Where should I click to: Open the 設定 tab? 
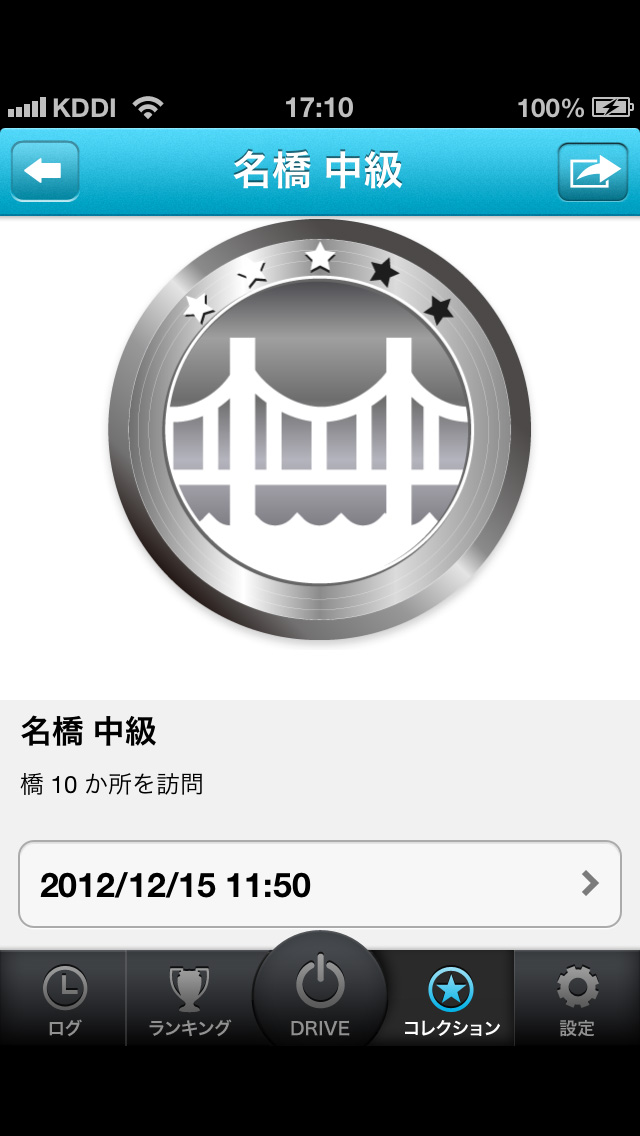pos(577,1000)
